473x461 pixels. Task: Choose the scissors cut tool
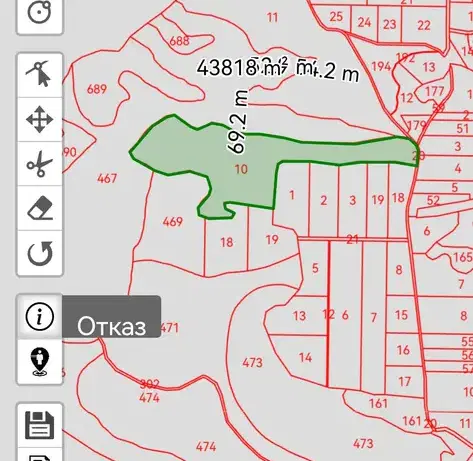39,164
